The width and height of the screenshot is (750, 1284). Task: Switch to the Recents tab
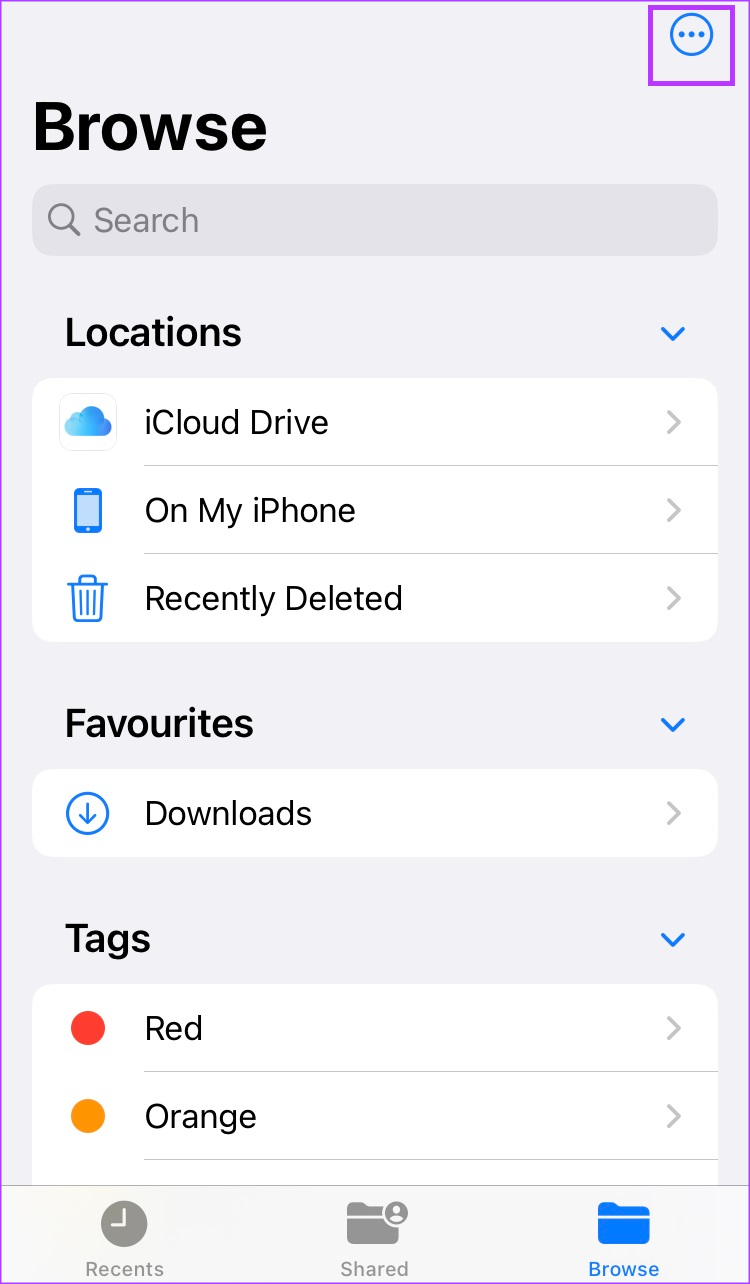tap(124, 1238)
